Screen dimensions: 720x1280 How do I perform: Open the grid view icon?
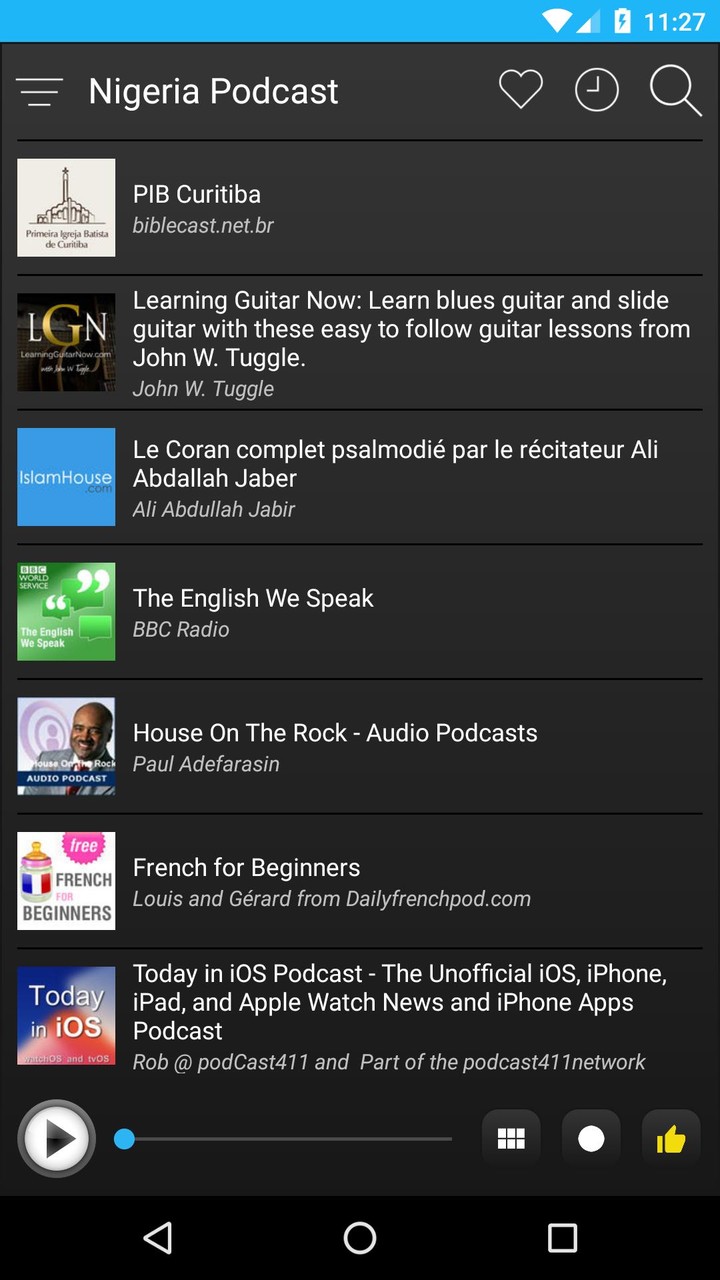511,1138
